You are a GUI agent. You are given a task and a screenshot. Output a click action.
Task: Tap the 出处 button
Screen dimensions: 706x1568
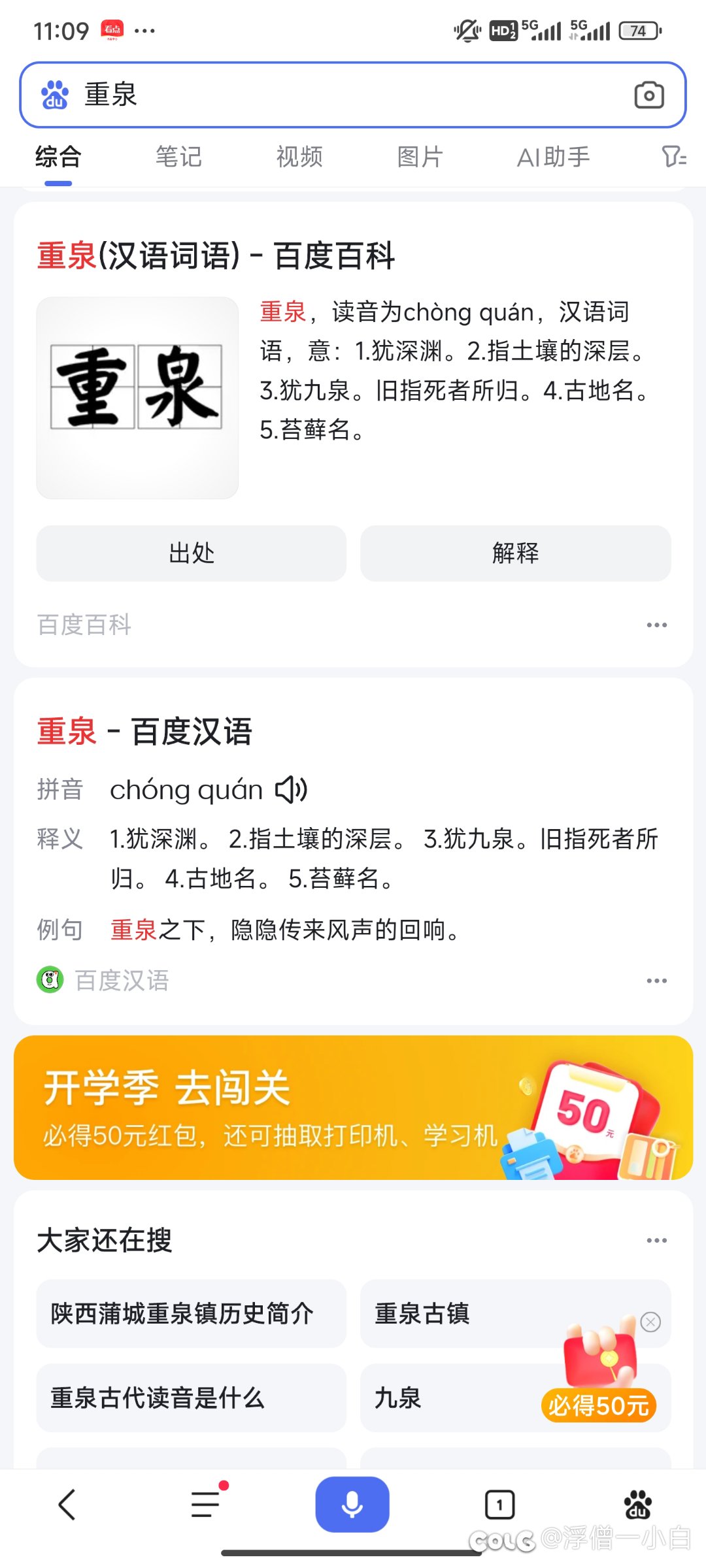[x=191, y=553]
